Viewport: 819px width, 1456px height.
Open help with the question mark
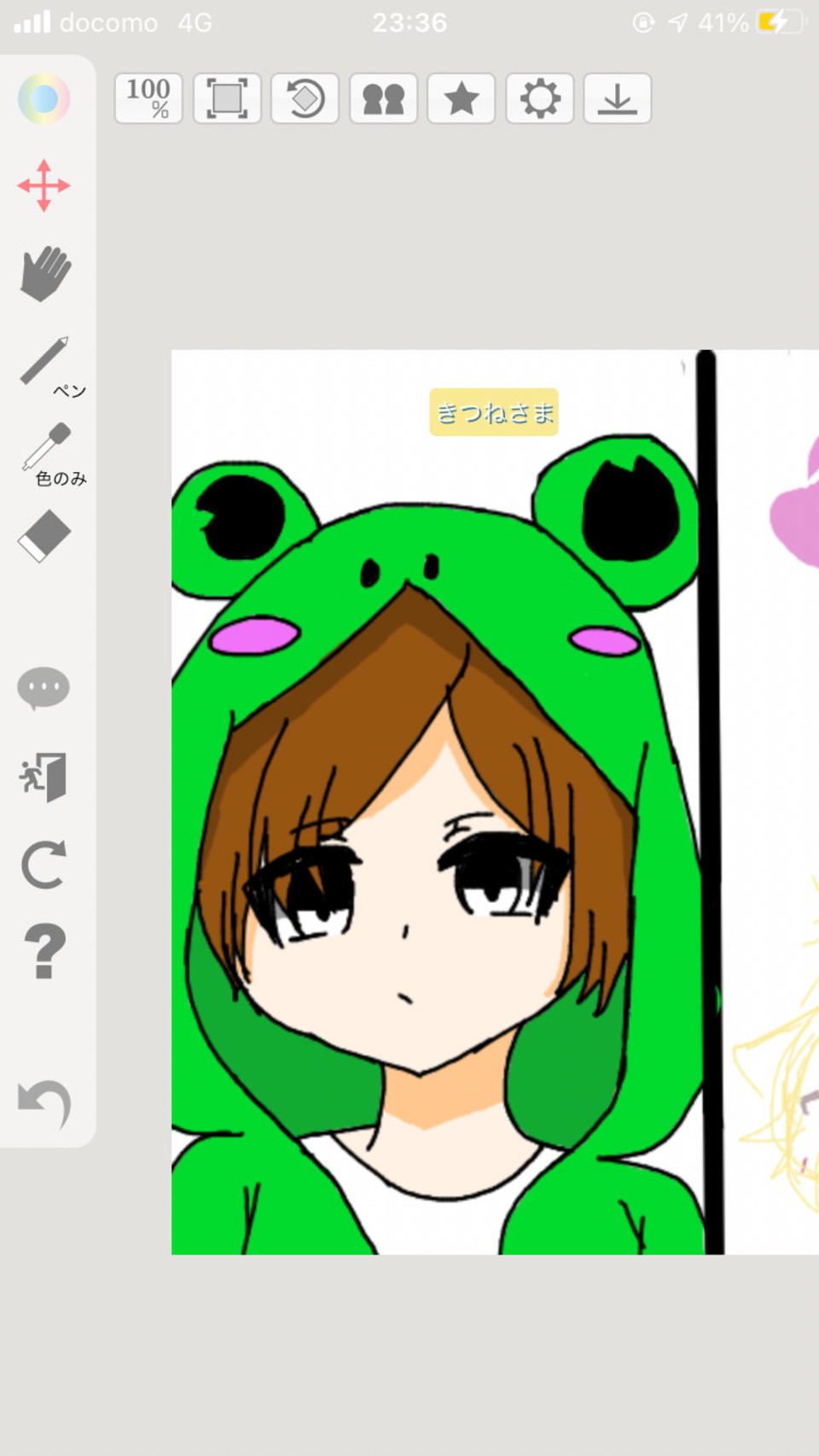(44, 952)
